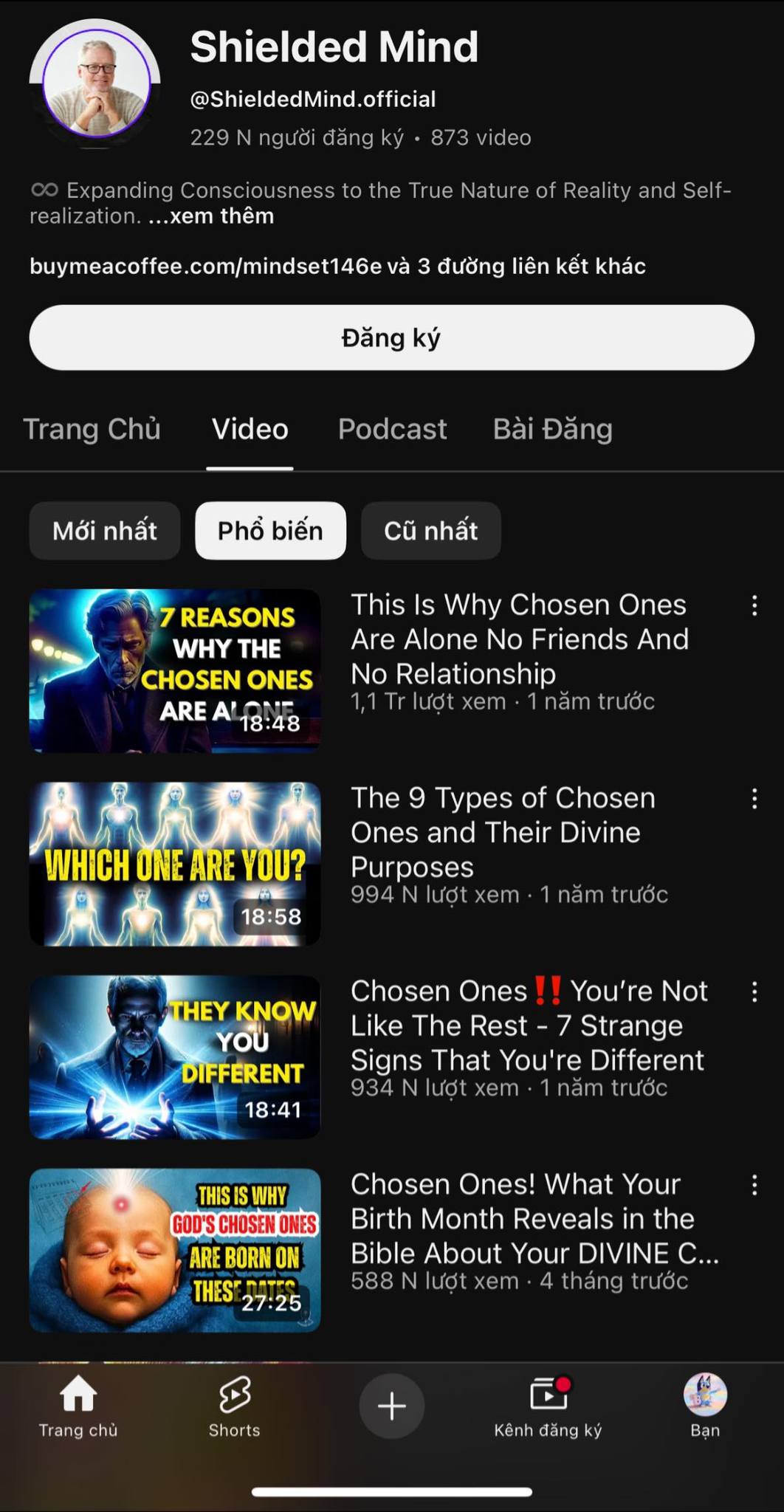Switch to the Trang Chủ channel tab

92,430
